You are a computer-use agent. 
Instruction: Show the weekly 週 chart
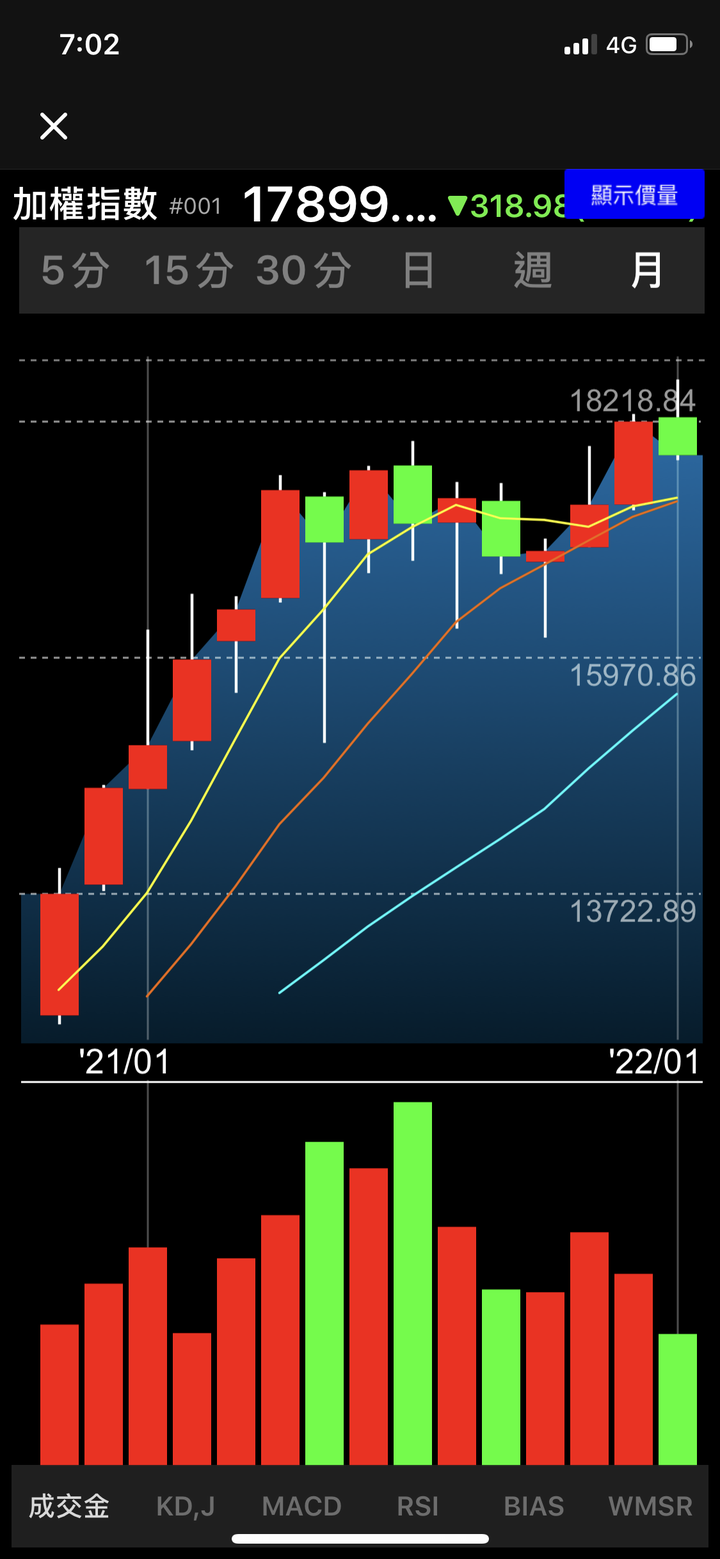532,271
